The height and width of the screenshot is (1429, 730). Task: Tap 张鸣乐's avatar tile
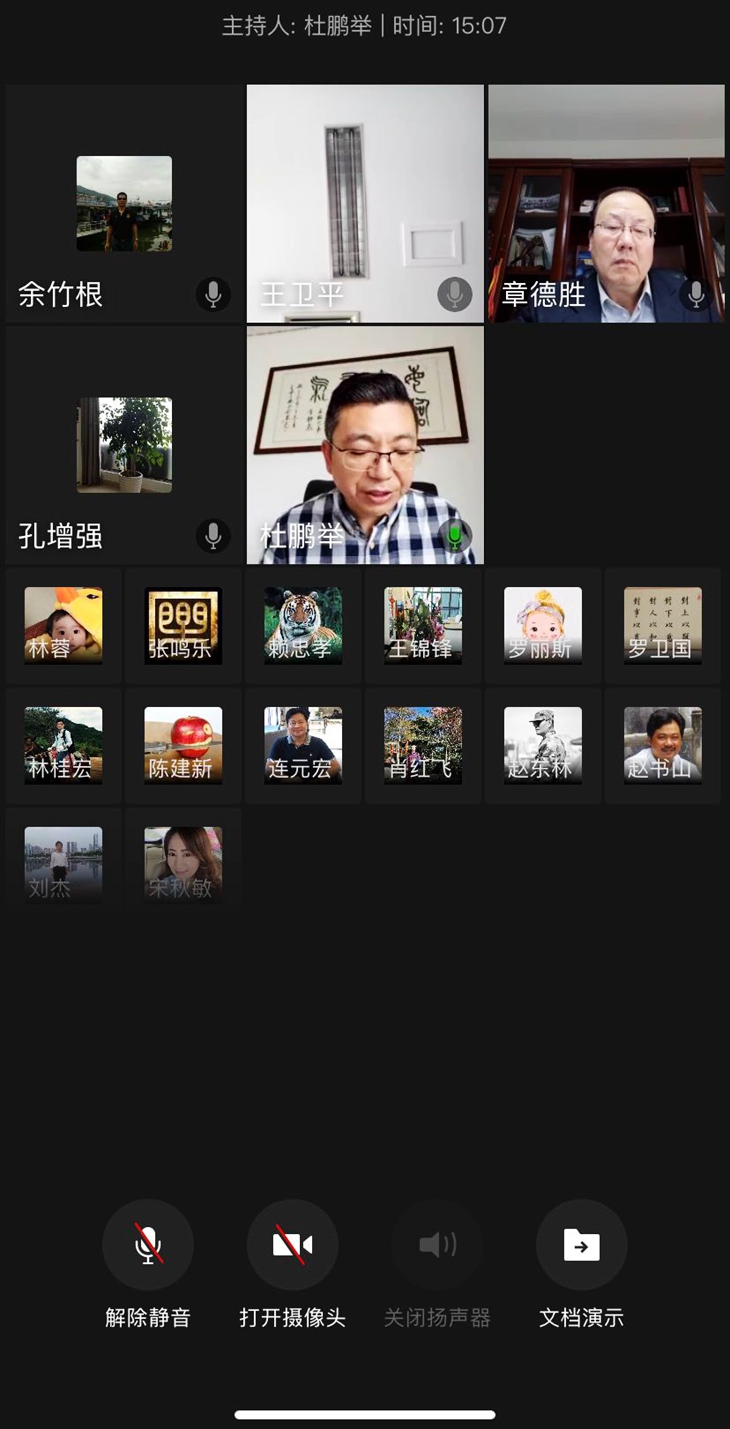(183, 625)
